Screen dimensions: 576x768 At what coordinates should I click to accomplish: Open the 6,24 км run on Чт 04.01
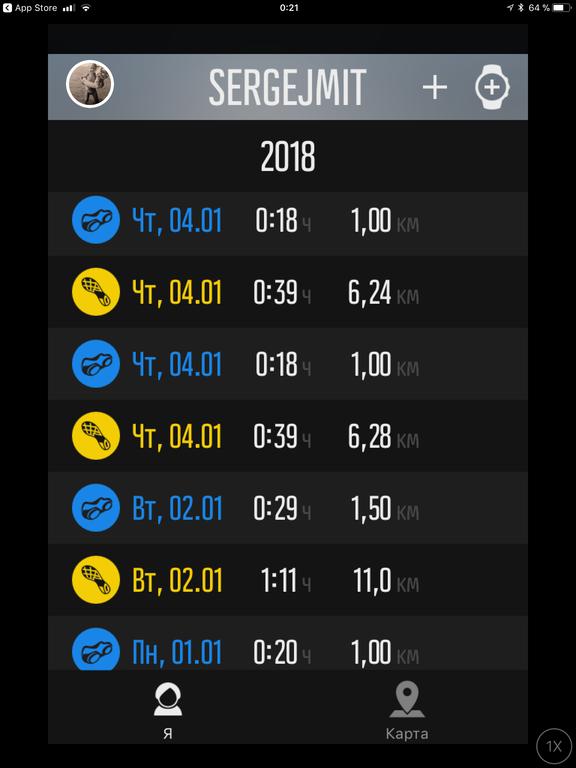pos(288,292)
